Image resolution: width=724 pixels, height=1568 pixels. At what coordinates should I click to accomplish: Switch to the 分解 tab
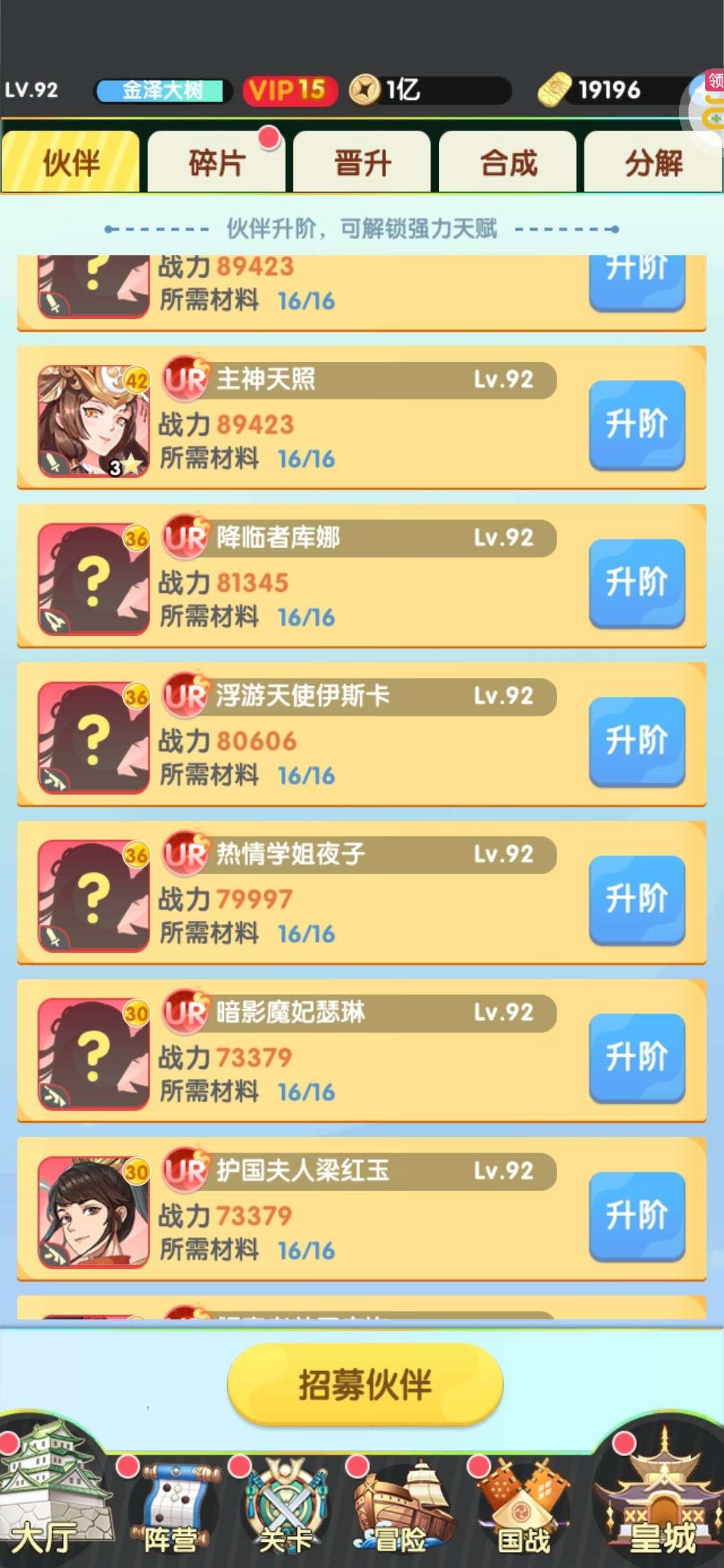click(x=653, y=163)
